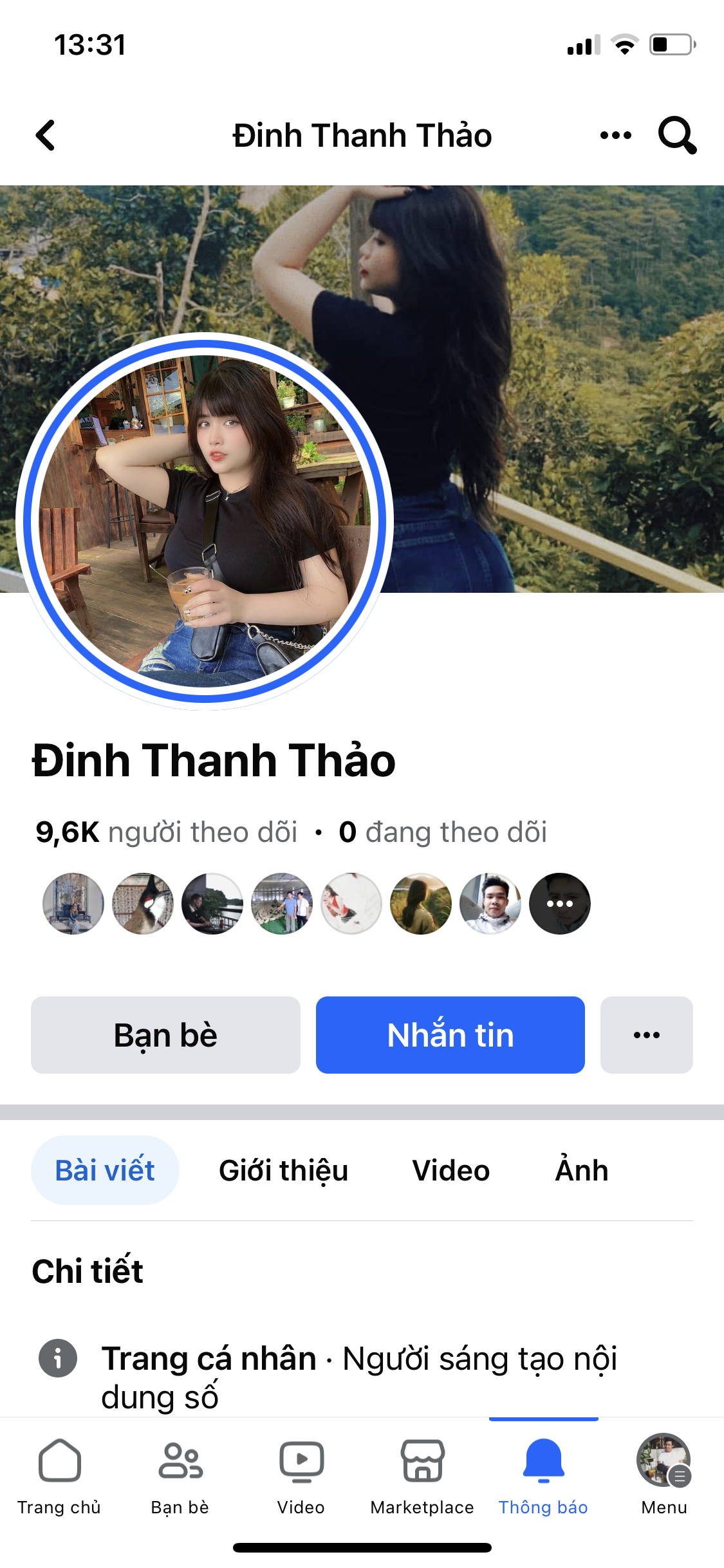This screenshot has width=724, height=1568.
Task: Open the Marketplace tab
Action: 422,1474
